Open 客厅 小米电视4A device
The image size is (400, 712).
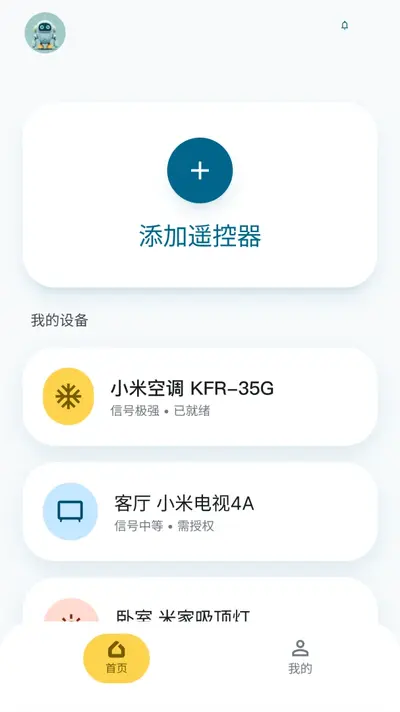[x=200, y=512]
